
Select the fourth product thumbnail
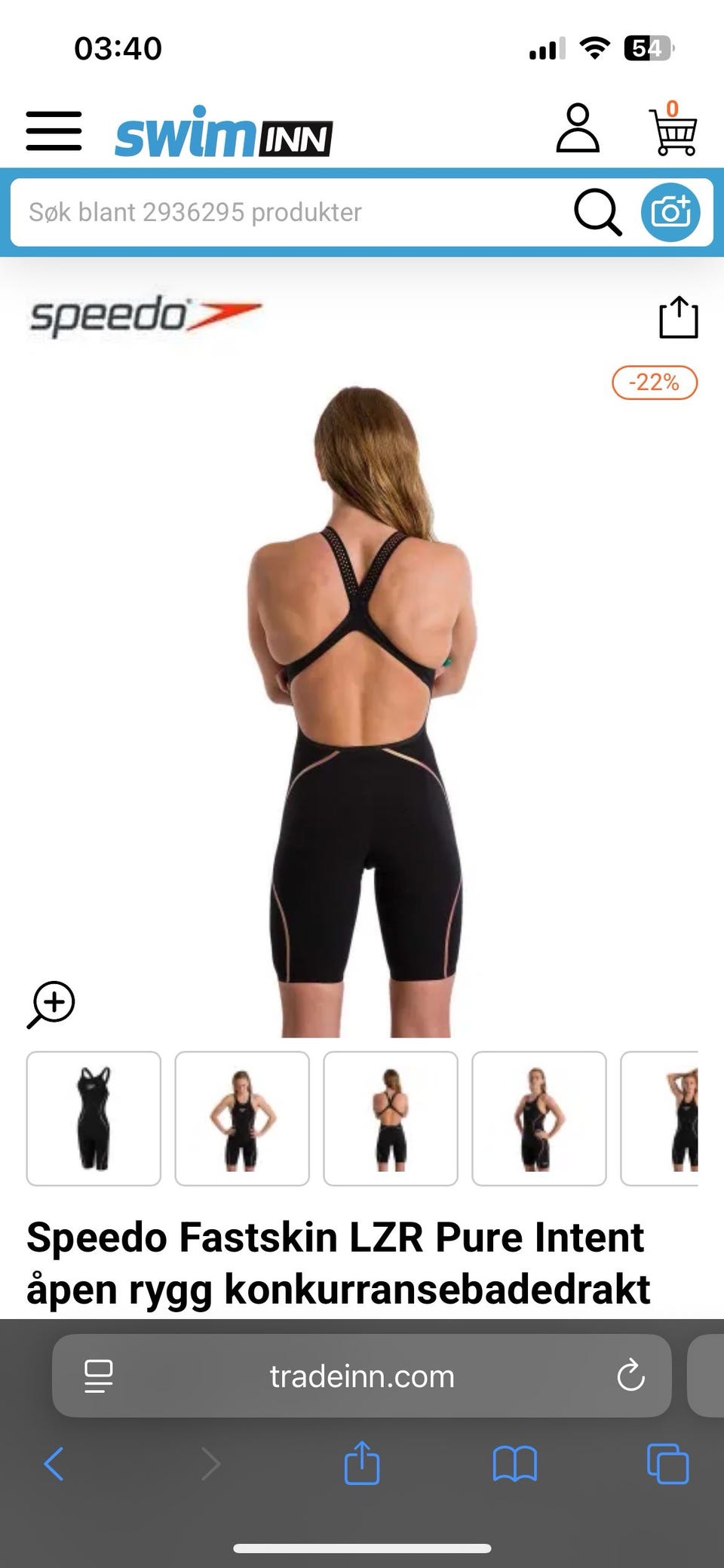538,1118
